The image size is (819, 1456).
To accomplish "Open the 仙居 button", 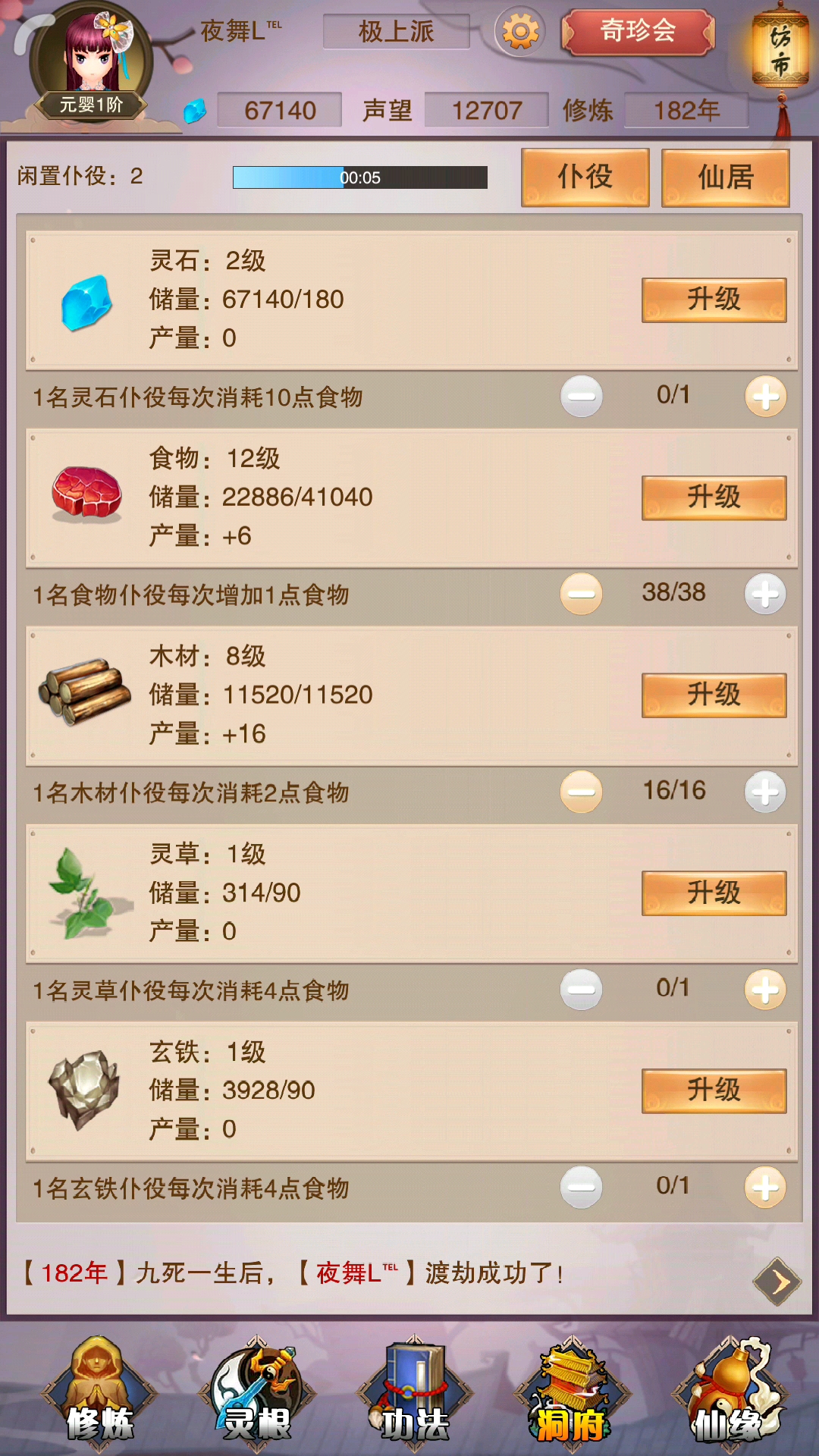I will 726,177.
